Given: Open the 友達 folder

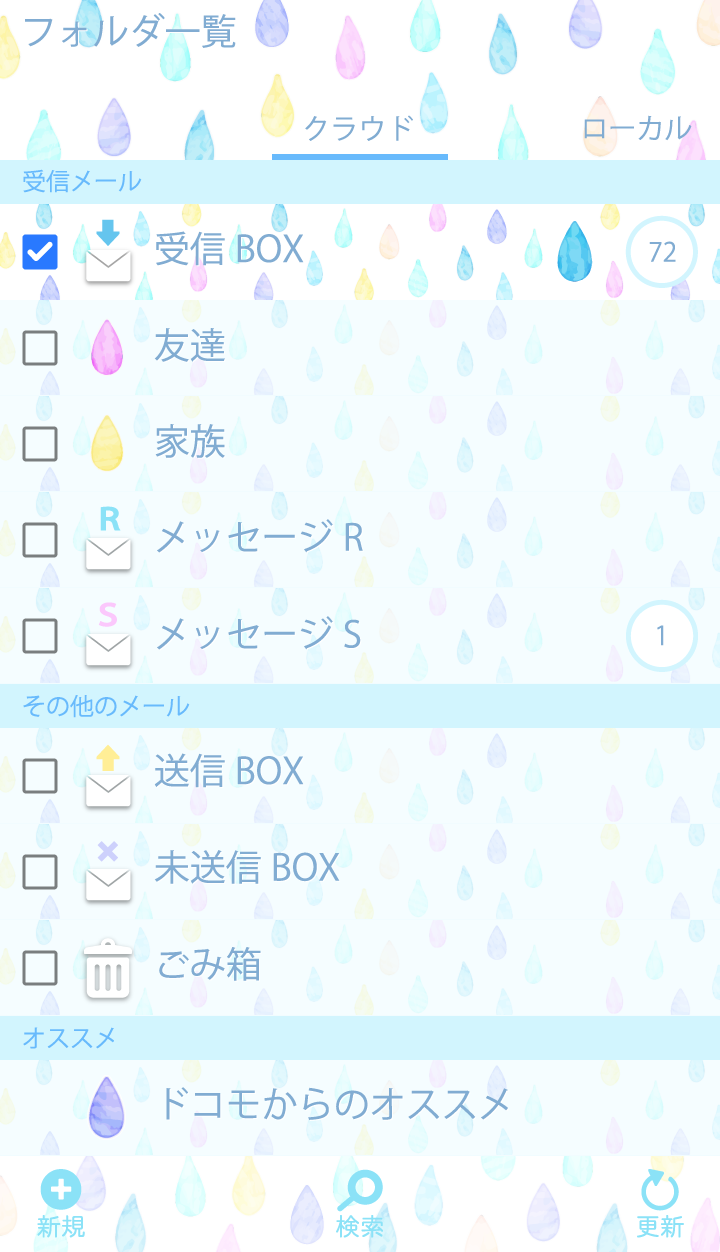Looking at the screenshot, I should [190, 347].
